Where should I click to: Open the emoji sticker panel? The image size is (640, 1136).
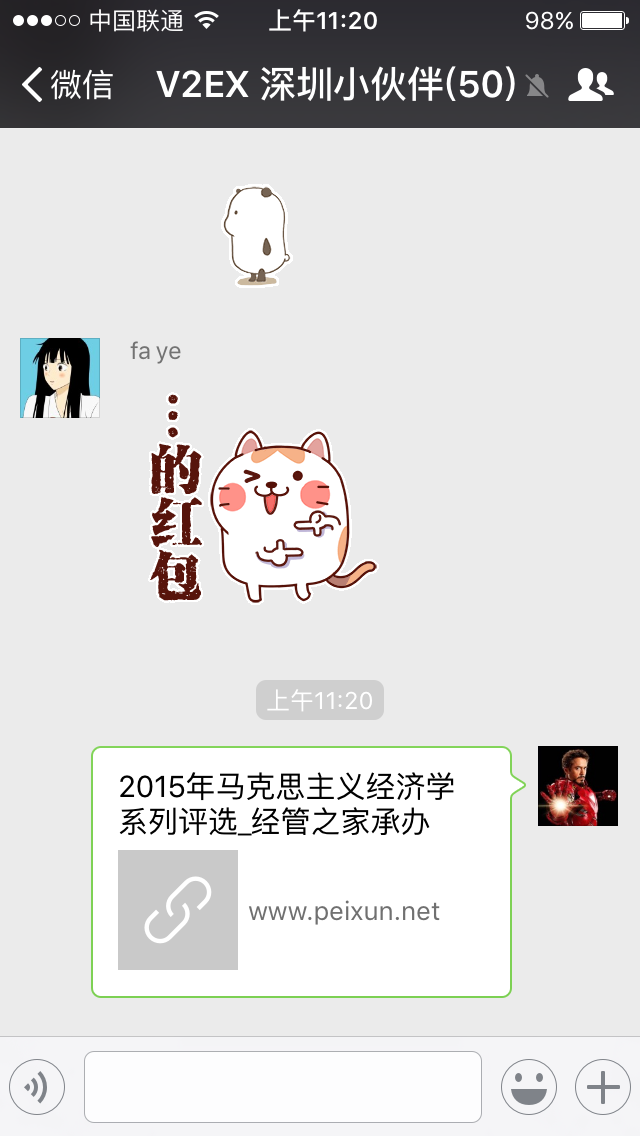tap(528, 1087)
